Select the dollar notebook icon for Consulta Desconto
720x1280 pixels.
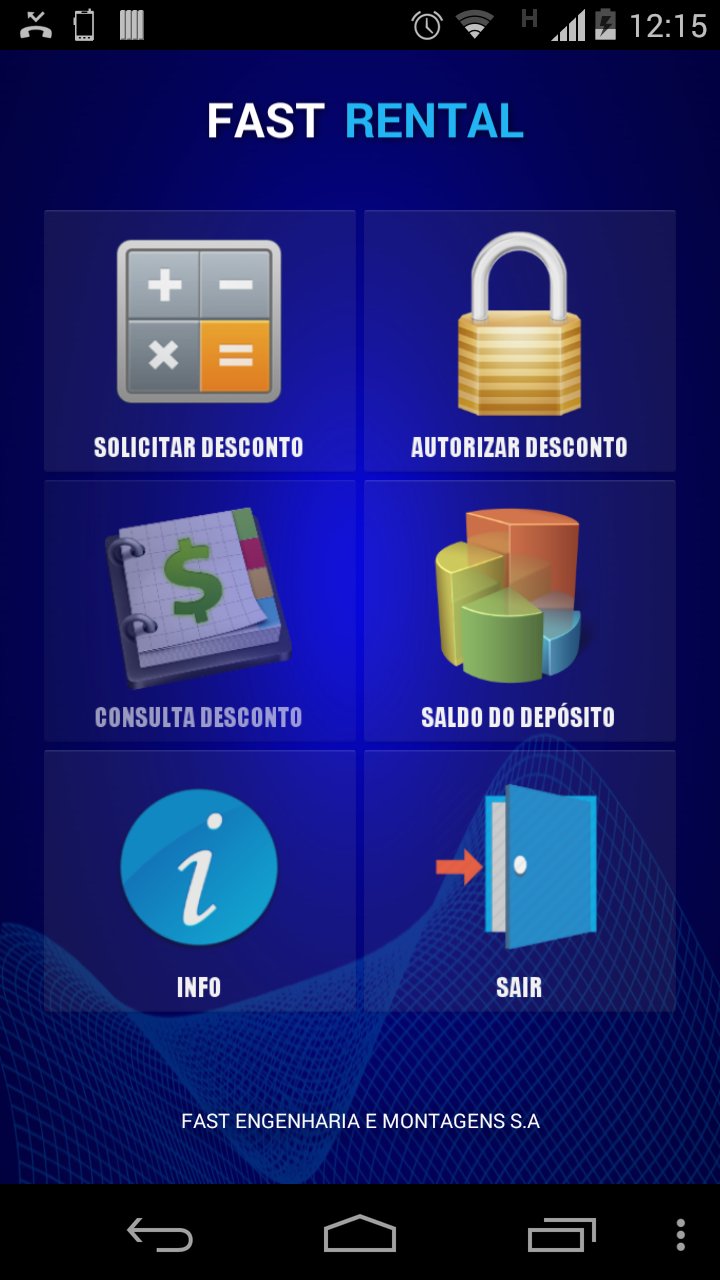197,590
